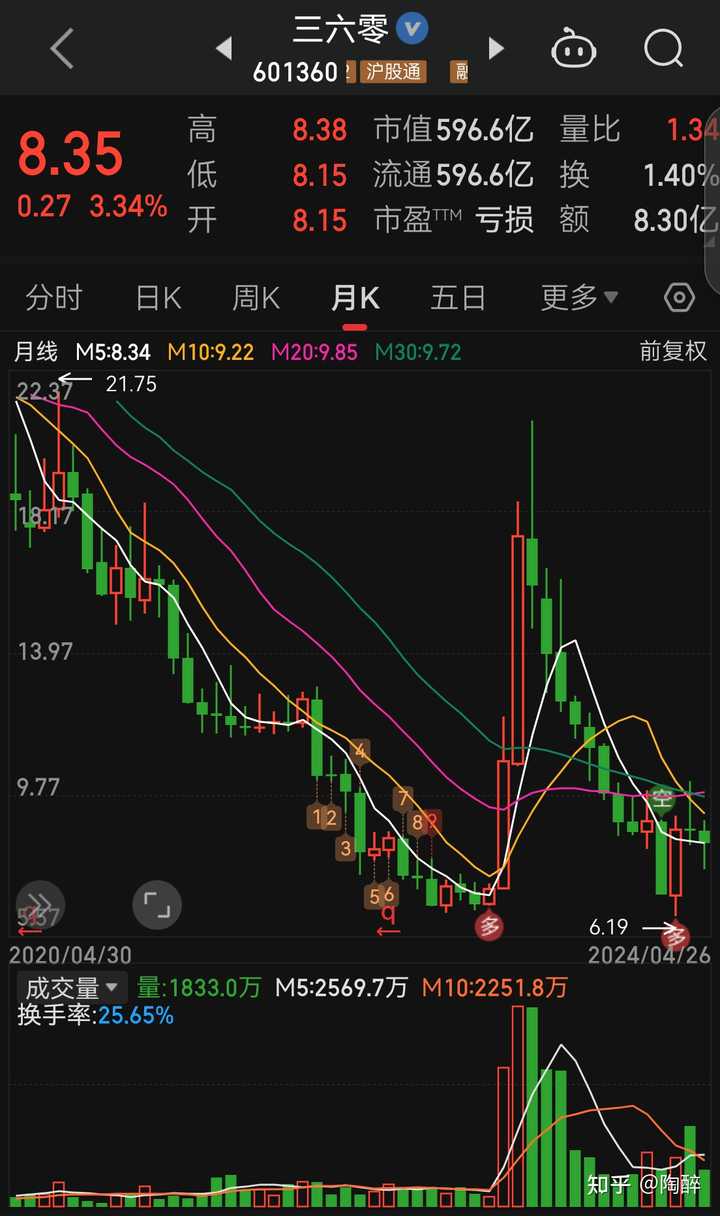This screenshot has height=1216, width=720.
Task: Switch to the 五日 chart tab
Action: click(458, 297)
